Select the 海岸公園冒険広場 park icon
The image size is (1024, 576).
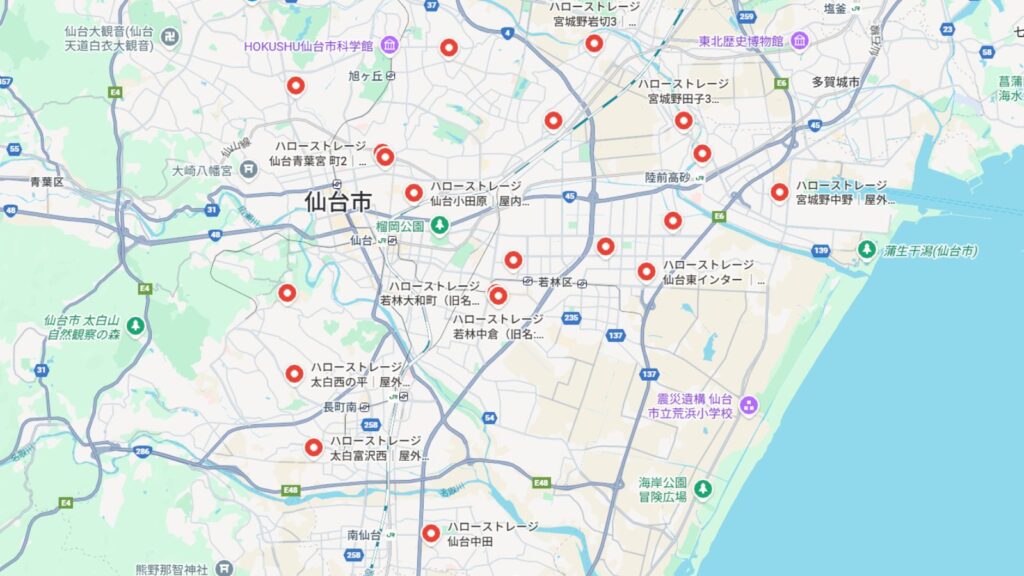[703, 489]
